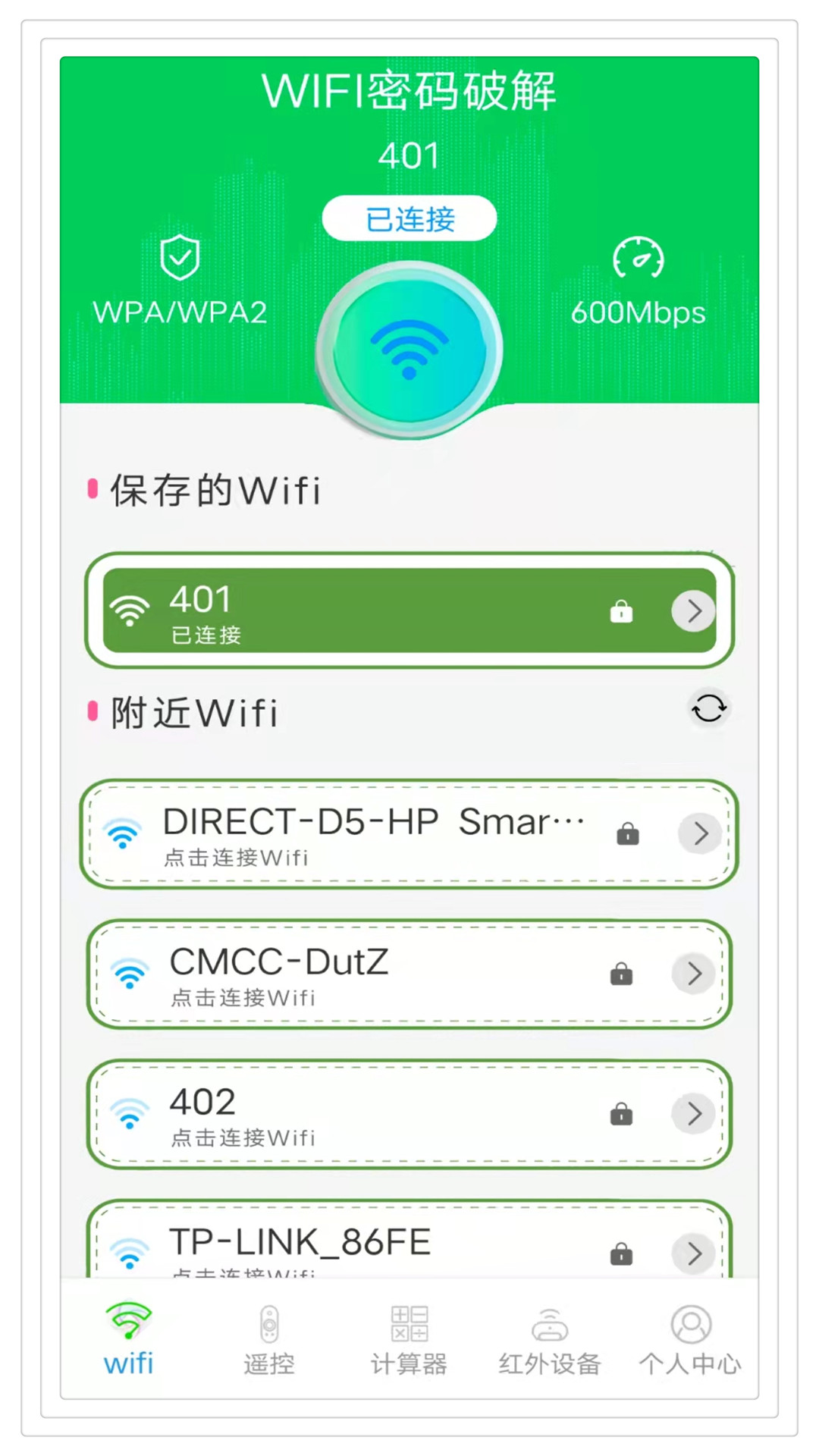819x1456 pixels.
Task: Open saved network 401 details
Action: coord(692,610)
